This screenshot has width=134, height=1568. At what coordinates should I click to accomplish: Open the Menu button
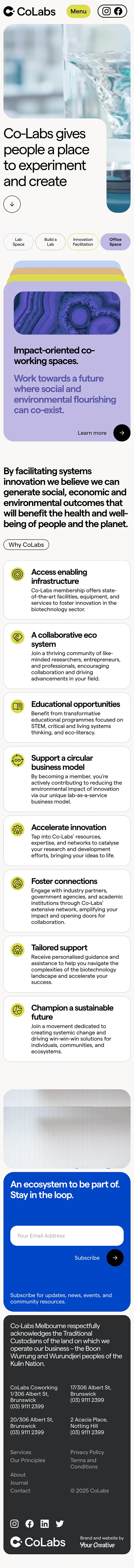[78, 11]
